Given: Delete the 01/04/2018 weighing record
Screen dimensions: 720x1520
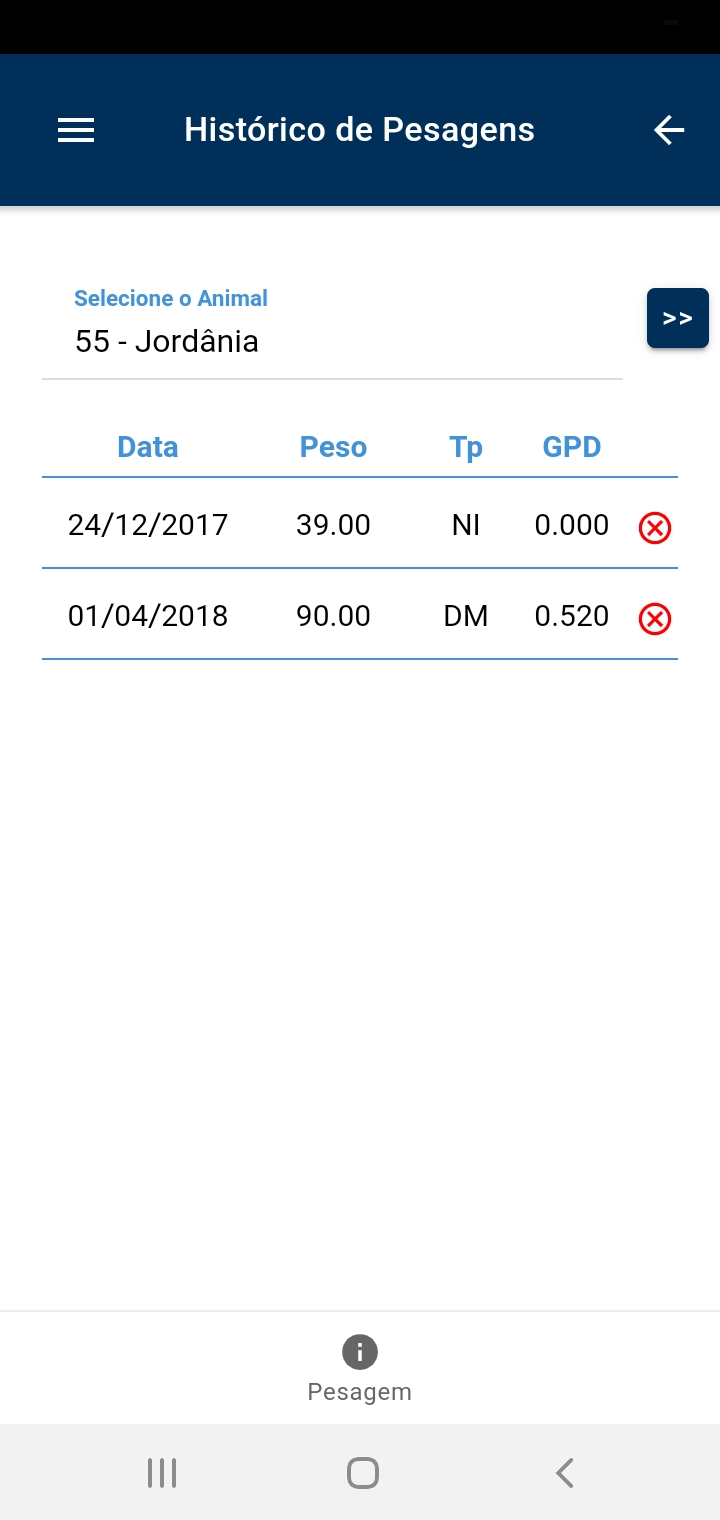Looking at the screenshot, I should point(655,620).
